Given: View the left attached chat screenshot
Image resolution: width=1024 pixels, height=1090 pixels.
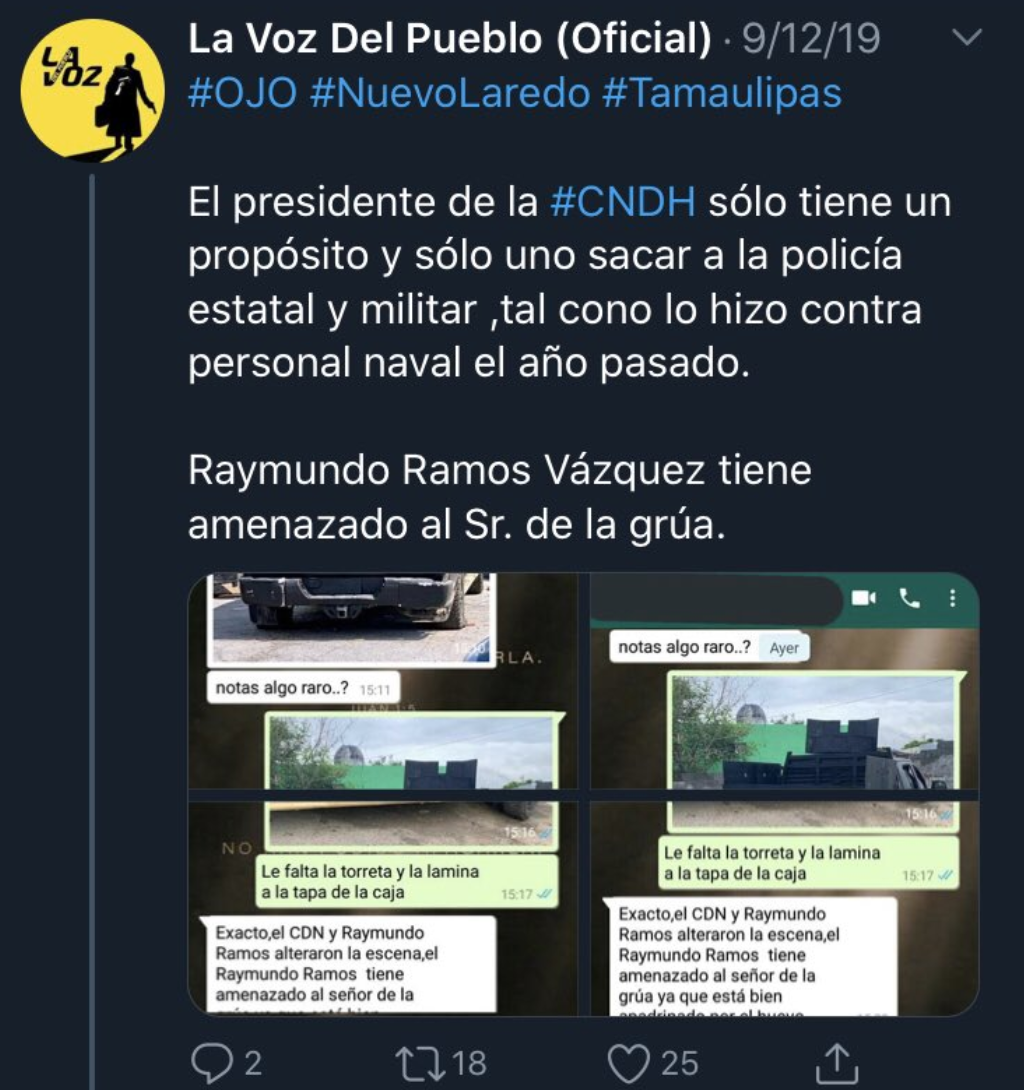Looking at the screenshot, I should tap(384, 794).
